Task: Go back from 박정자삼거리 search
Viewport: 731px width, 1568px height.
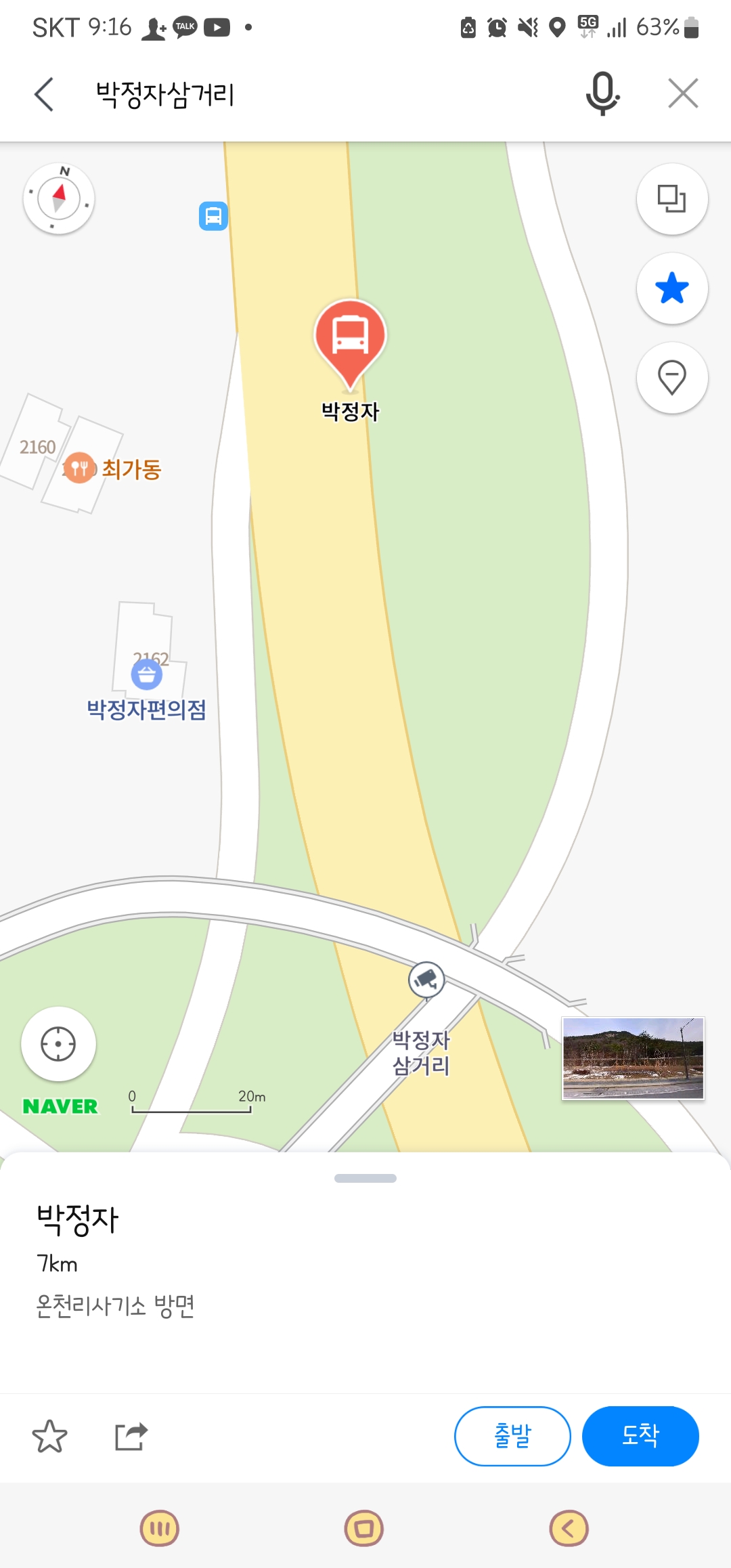Action: click(44, 93)
